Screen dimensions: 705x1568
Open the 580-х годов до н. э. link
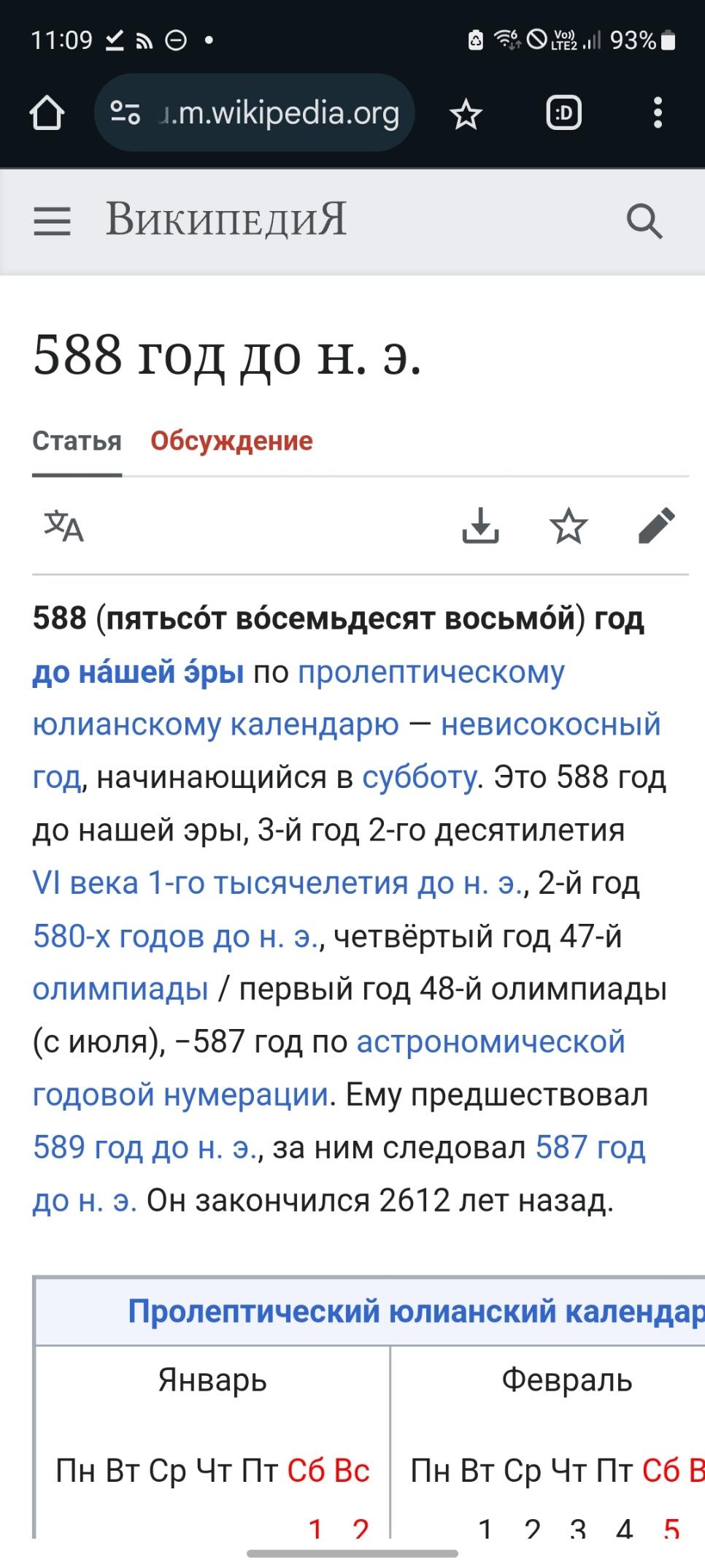(176, 936)
